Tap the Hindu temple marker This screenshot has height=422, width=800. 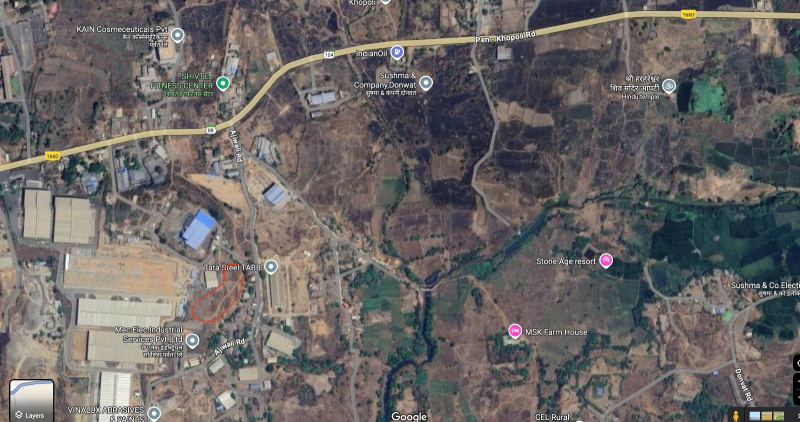(x=670, y=86)
